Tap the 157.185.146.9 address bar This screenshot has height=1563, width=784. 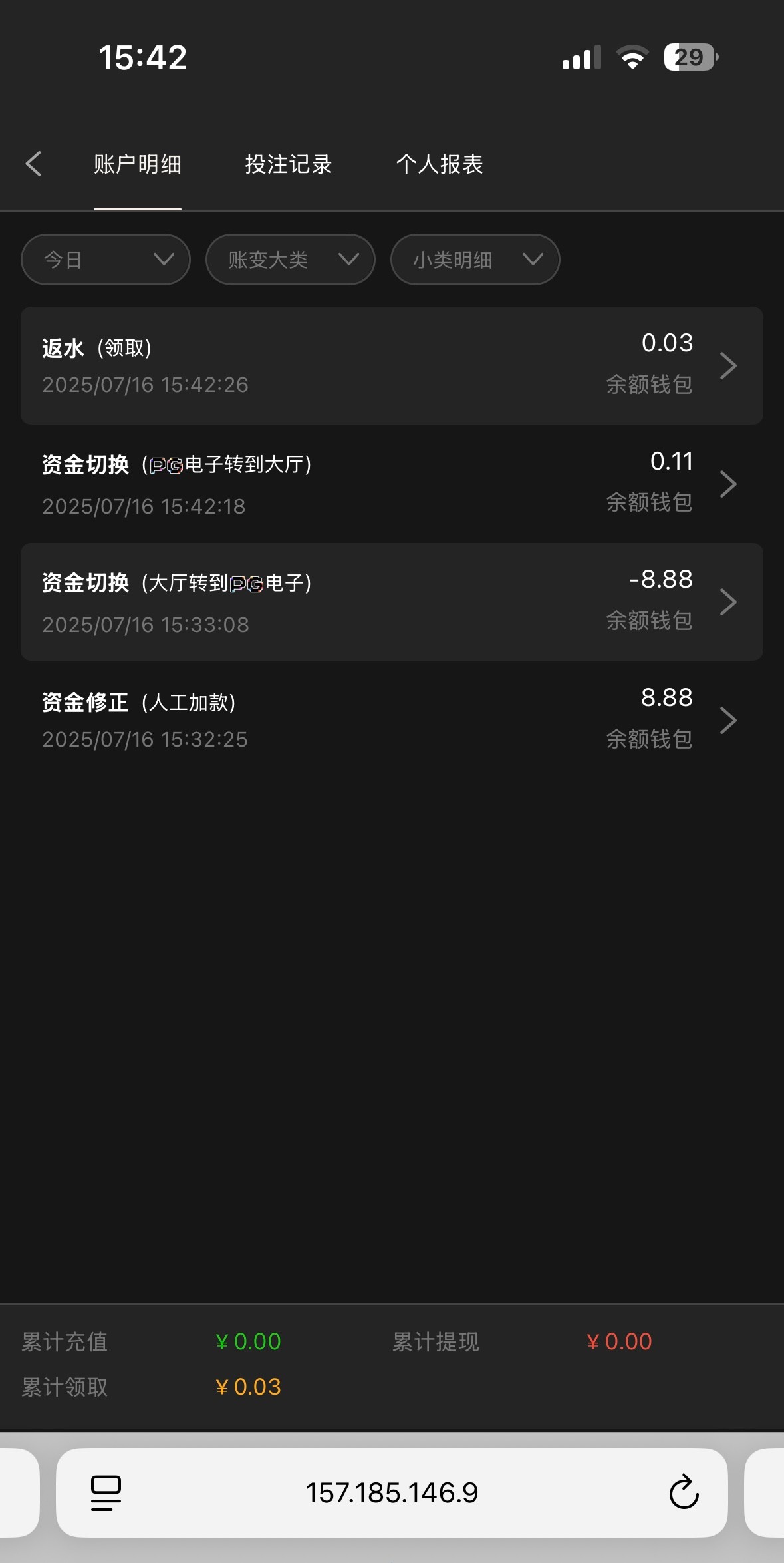point(392,1492)
